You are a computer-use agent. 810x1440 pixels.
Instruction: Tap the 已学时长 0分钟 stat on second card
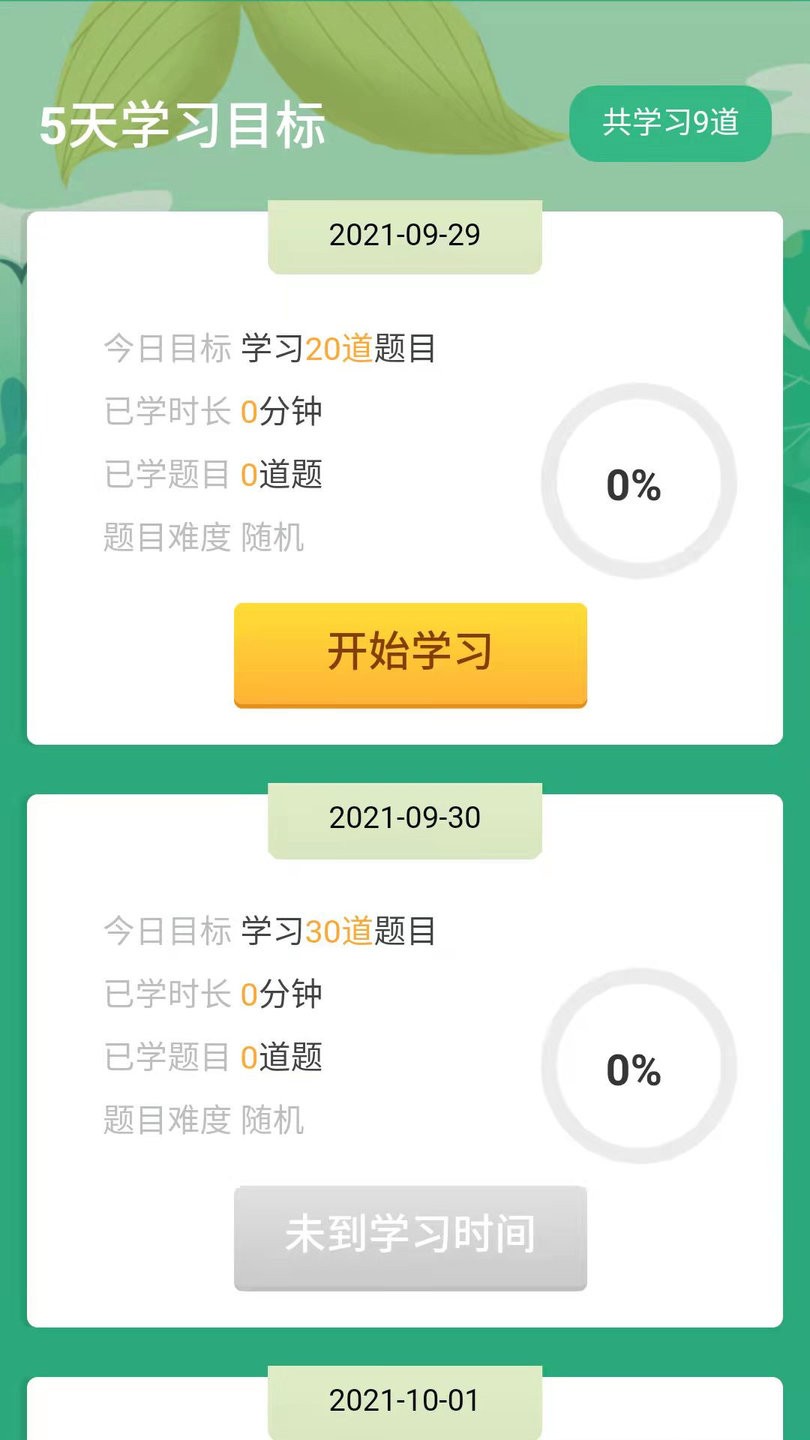213,995
